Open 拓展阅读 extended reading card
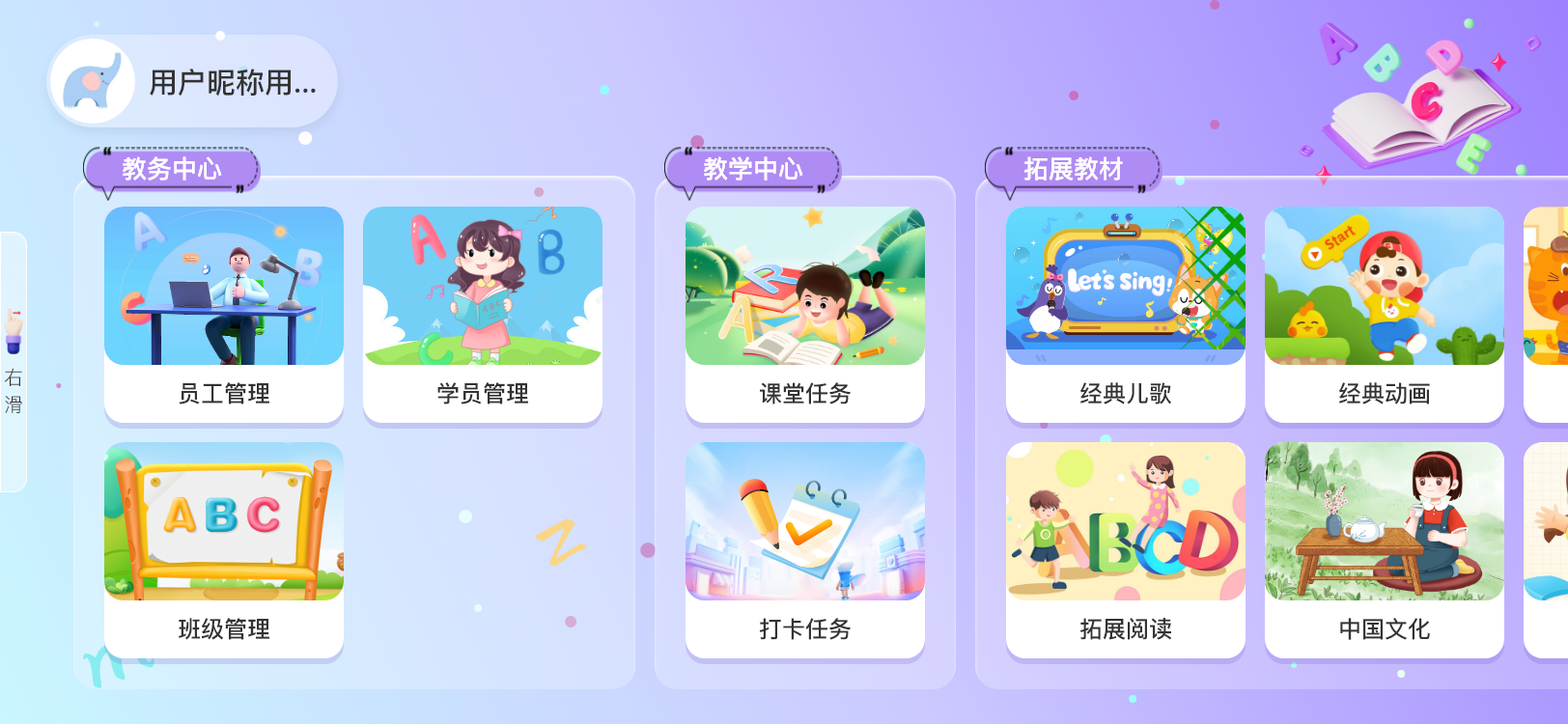The height and width of the screenshot is (724, 1568). 1126,549
